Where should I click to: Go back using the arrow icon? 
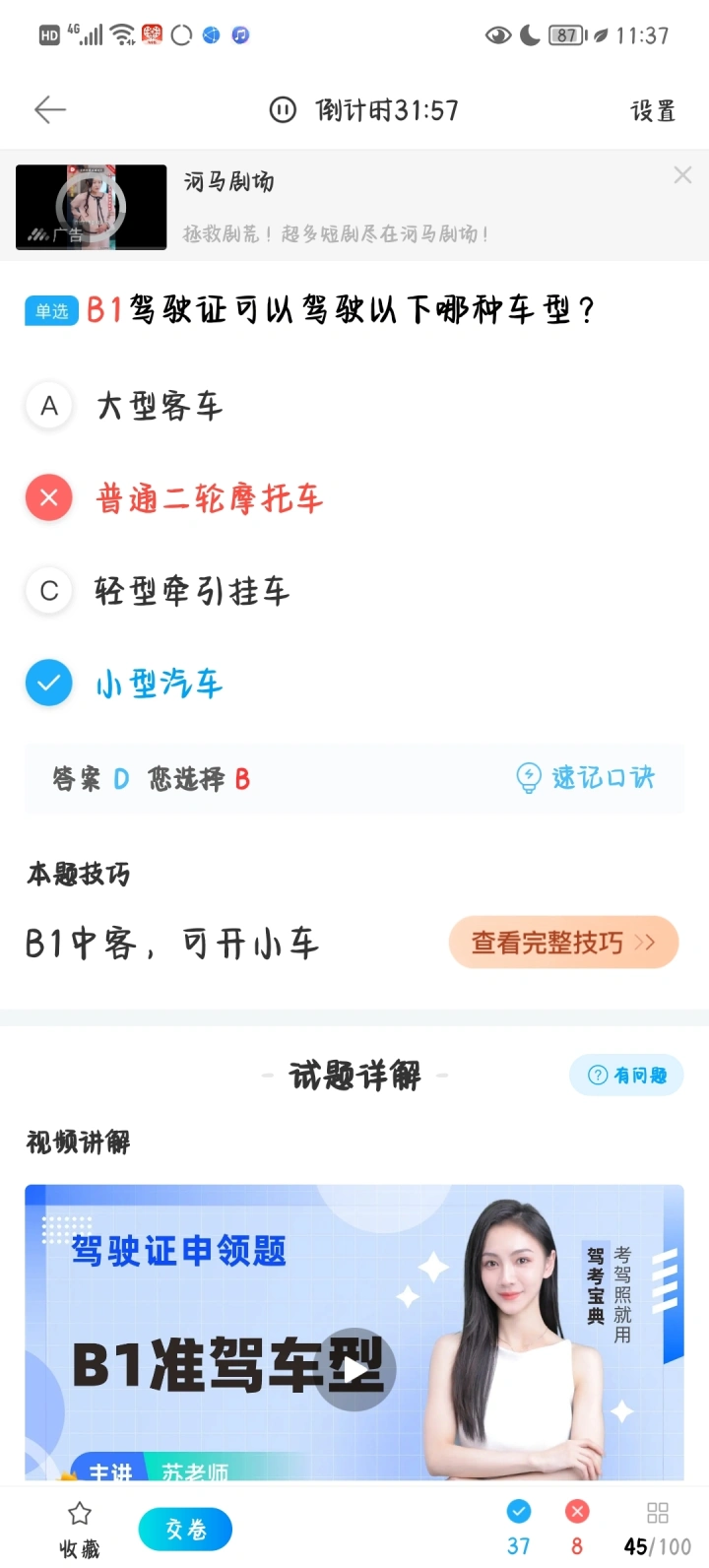(x=49, y=109)
